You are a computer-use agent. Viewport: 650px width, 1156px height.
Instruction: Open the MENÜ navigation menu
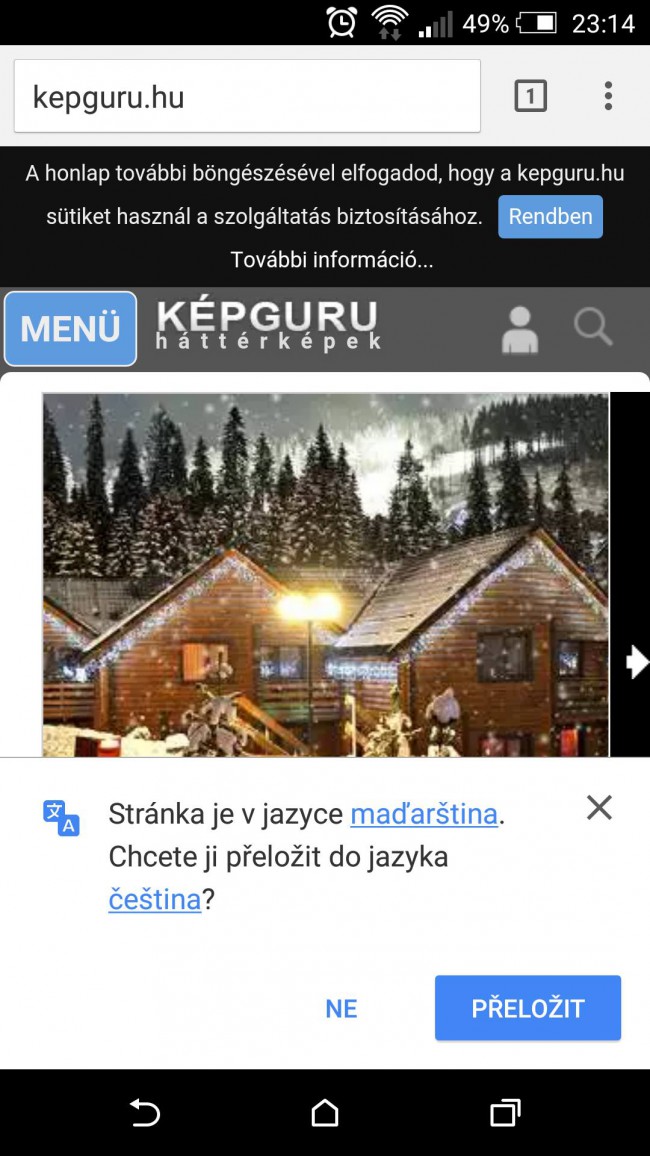point(70,329)
